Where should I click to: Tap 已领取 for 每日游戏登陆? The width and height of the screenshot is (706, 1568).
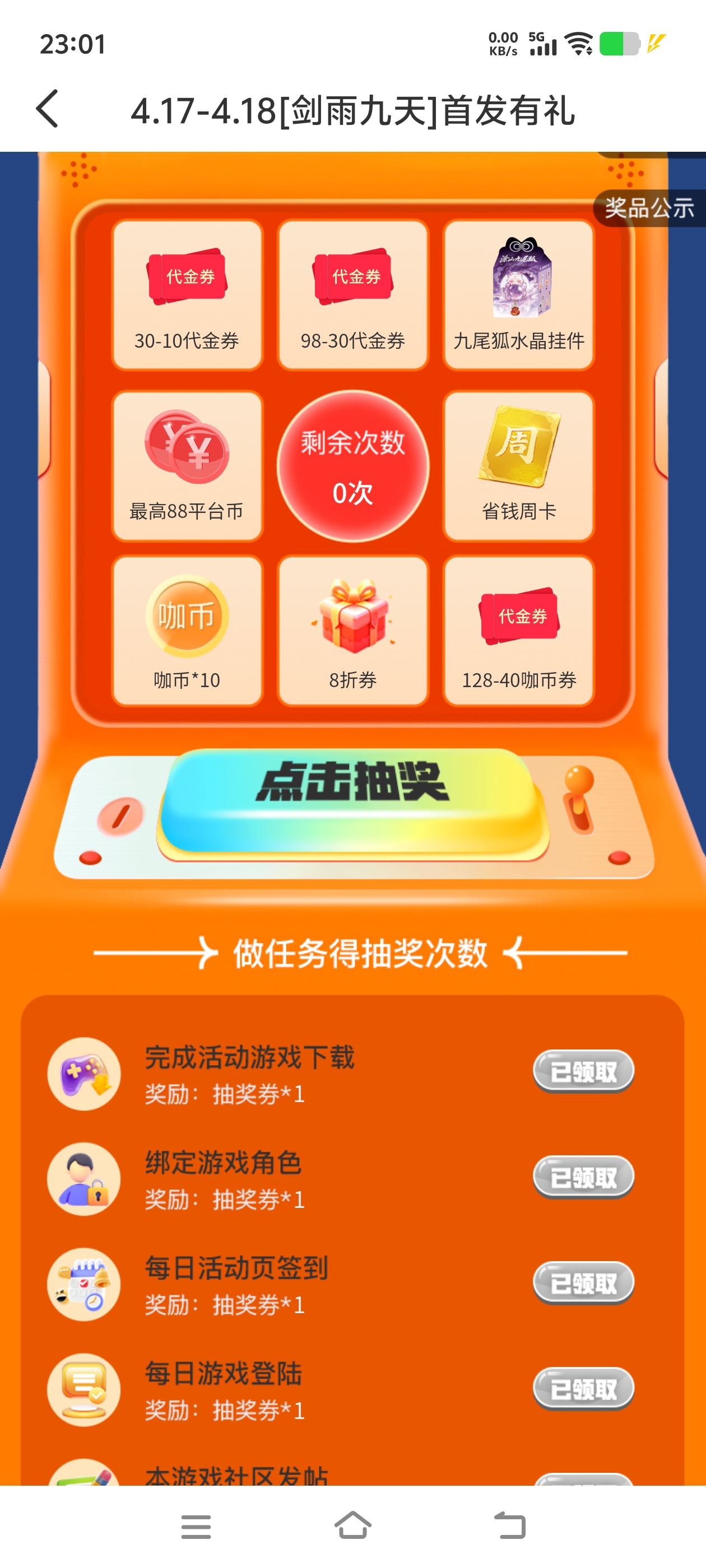[583, 1388]
